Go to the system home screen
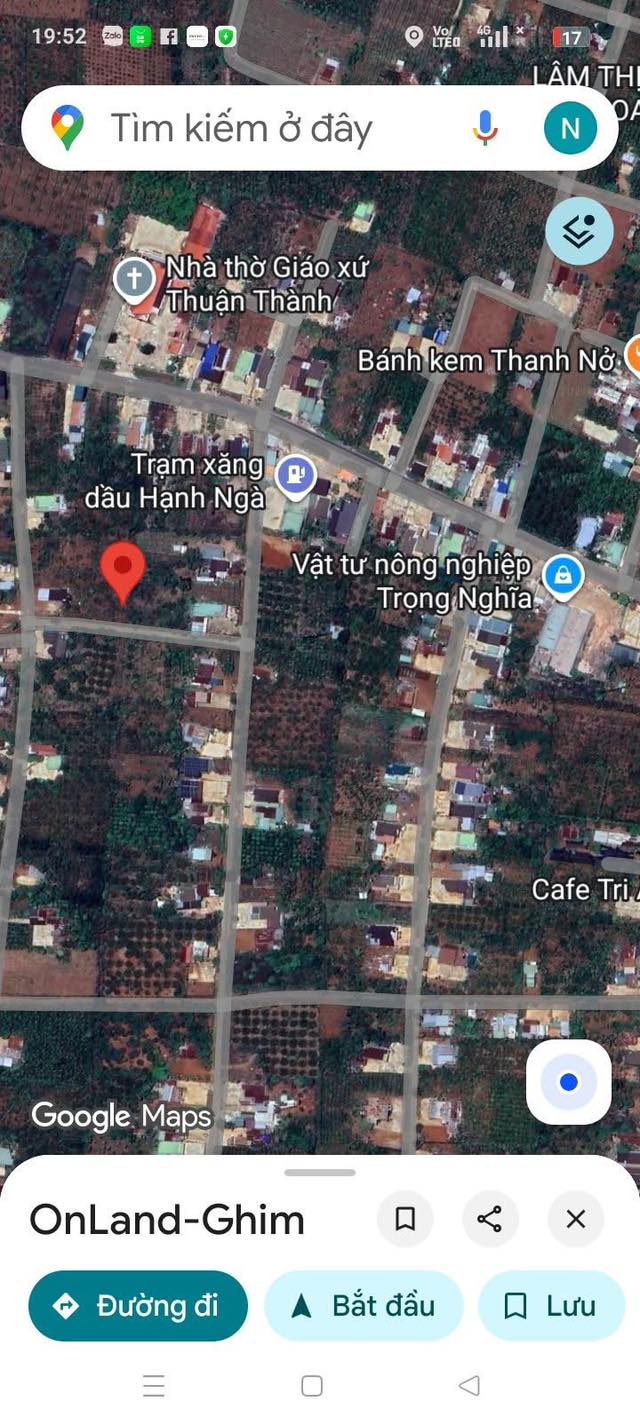 click(312, 1385)
